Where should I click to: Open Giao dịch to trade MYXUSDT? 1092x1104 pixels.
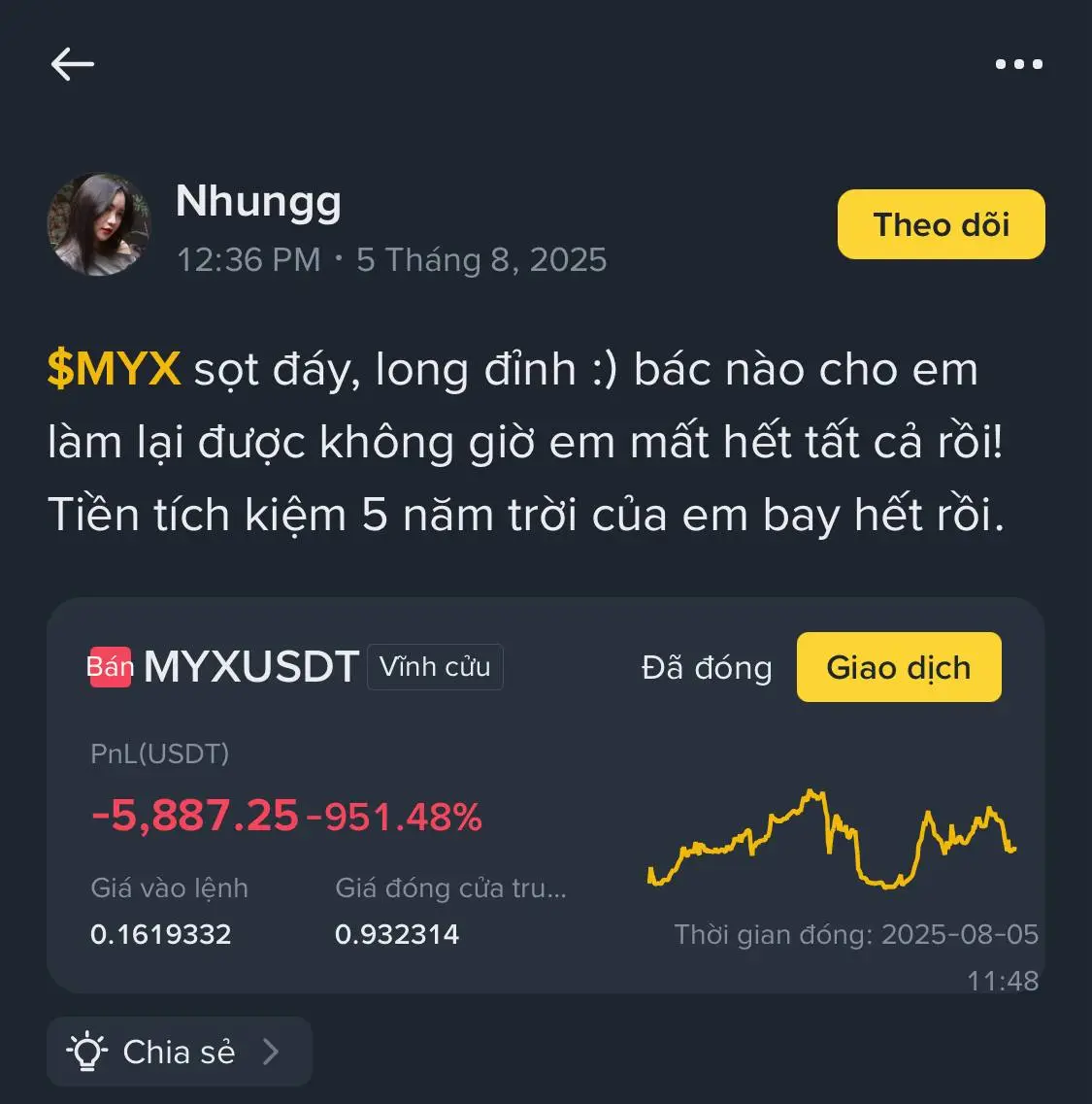coord(898,667)
